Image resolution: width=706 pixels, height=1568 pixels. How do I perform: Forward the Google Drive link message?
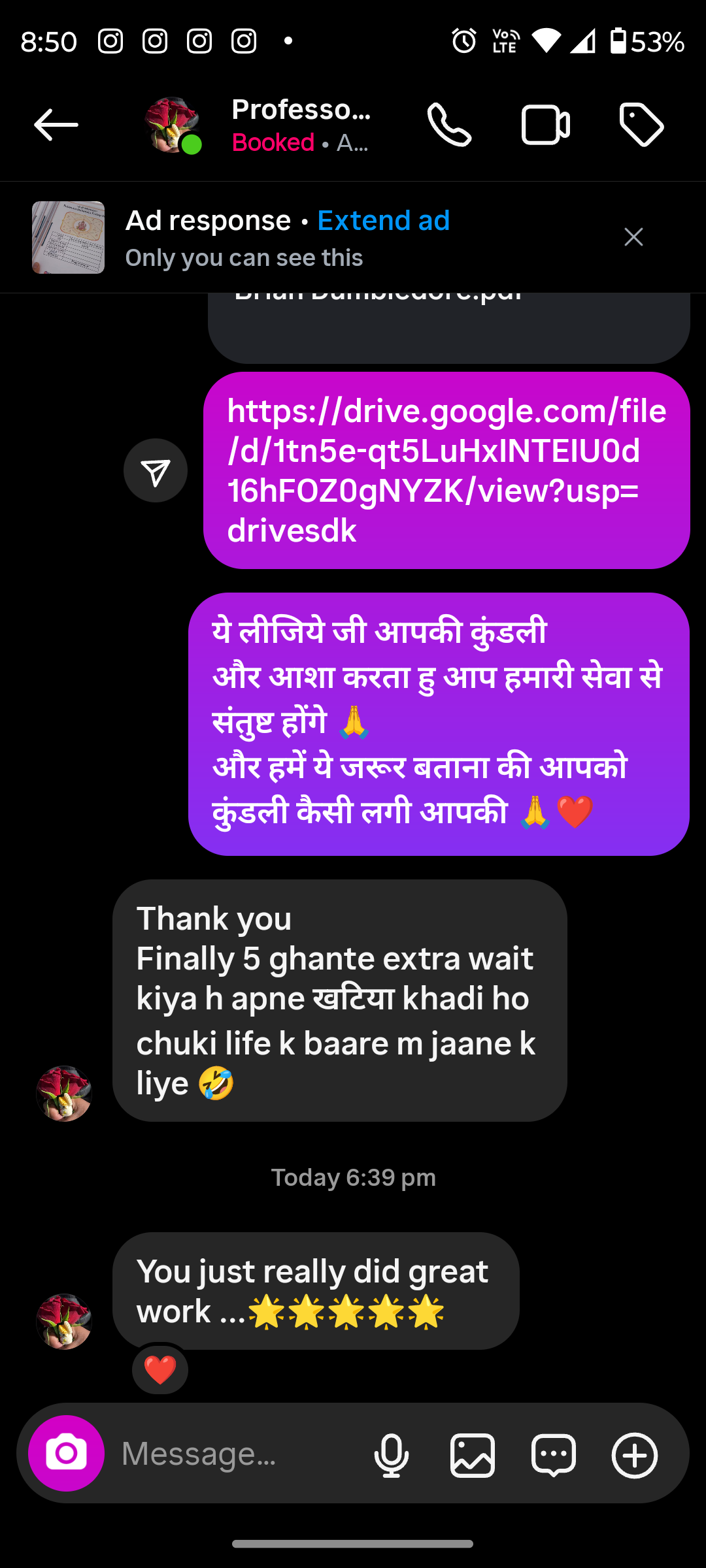[x=156, y=470]
